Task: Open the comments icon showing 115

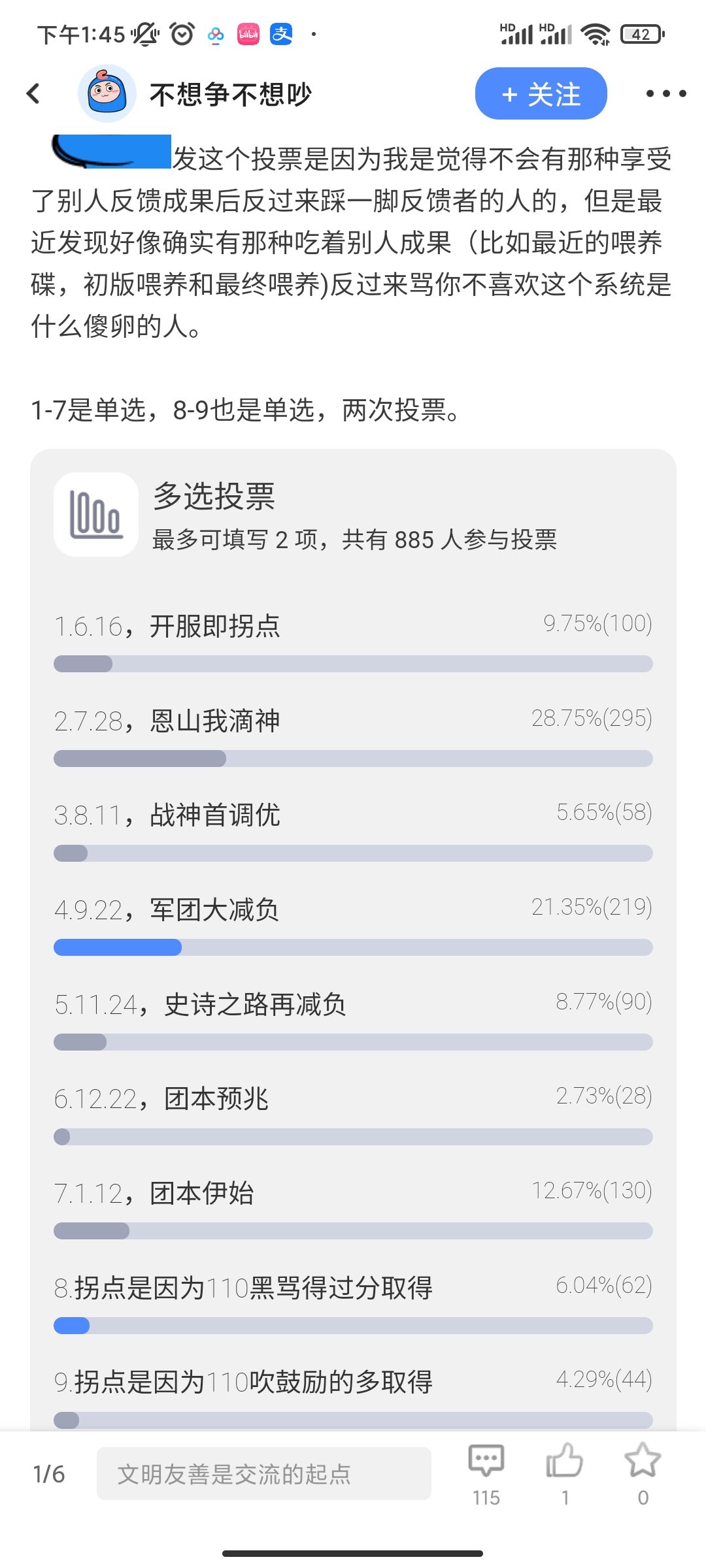Action: tap(486, 1474)
